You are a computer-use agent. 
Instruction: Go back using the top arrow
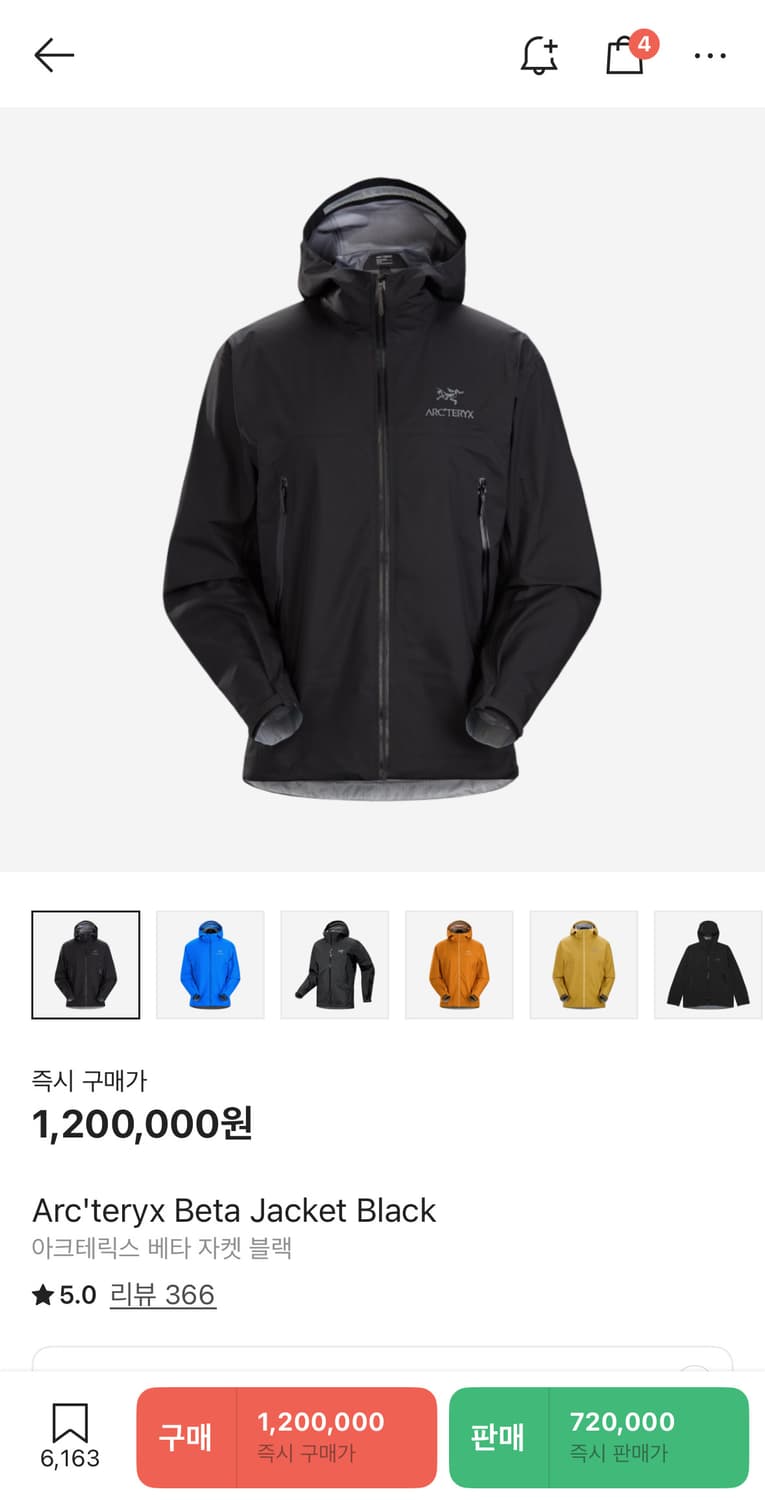click(54, 55)
